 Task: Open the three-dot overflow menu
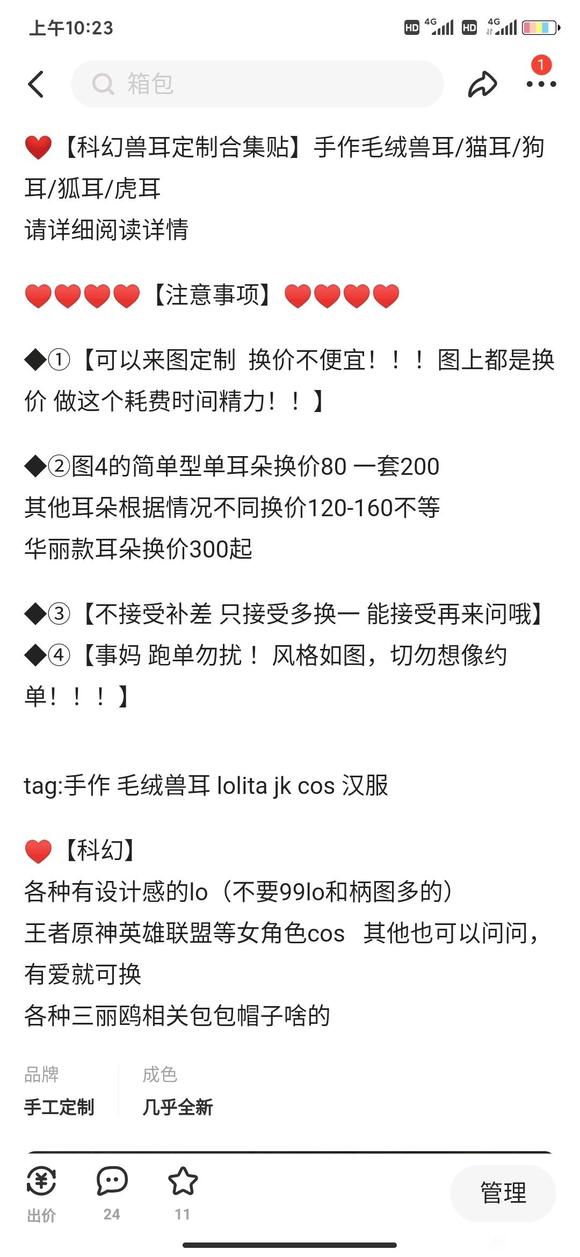point(541,84)
